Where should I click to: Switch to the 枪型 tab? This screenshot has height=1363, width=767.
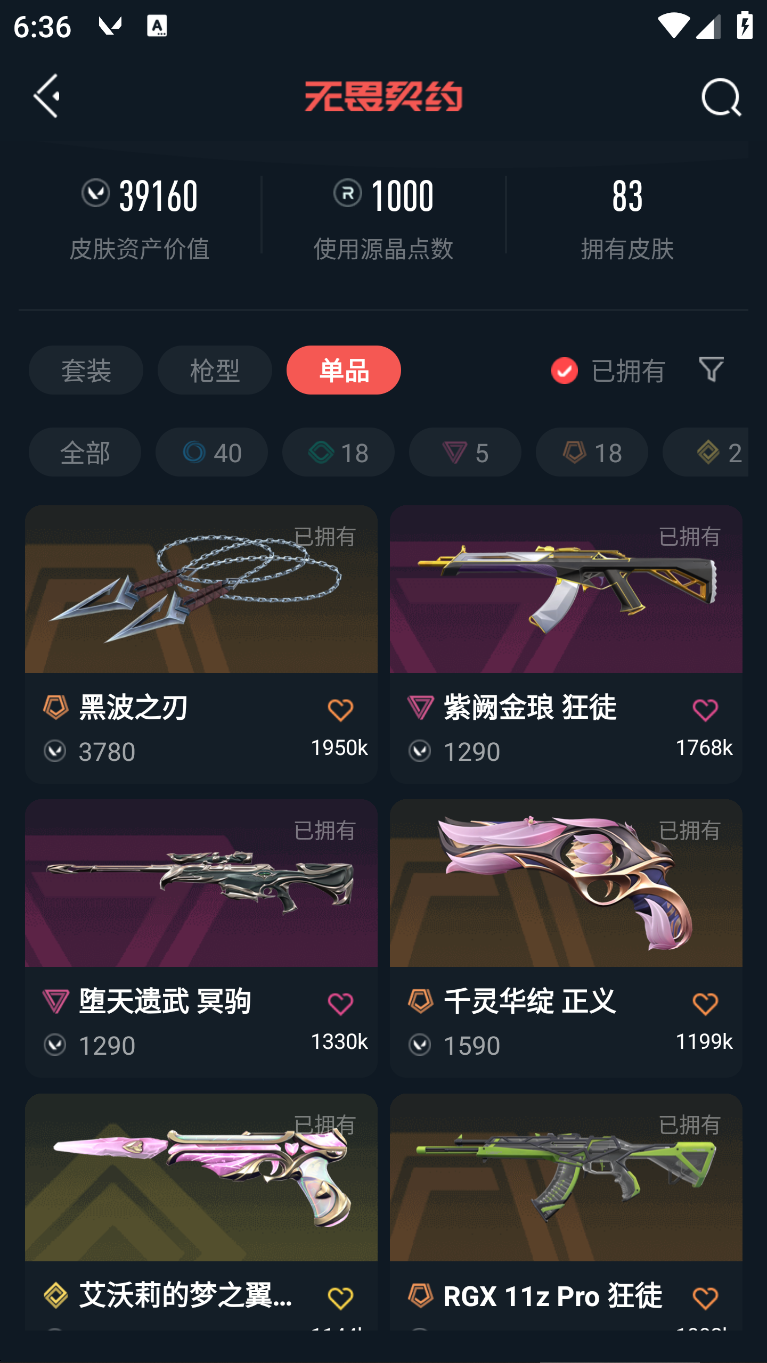pyautogui.click(x=215, y=371)
